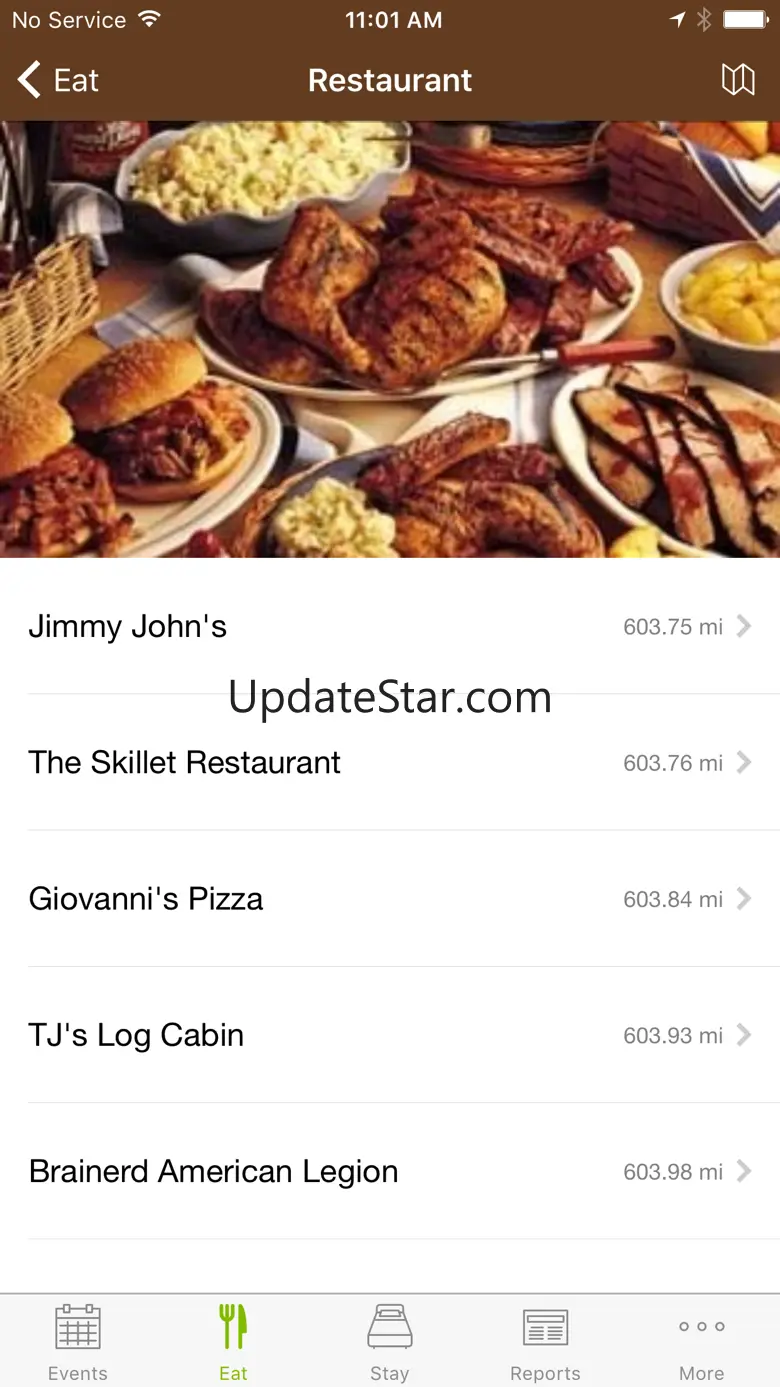Screen dimensions: 780x1387
Task: Go back to the Eat screen
Action: (x=58, y=80)
